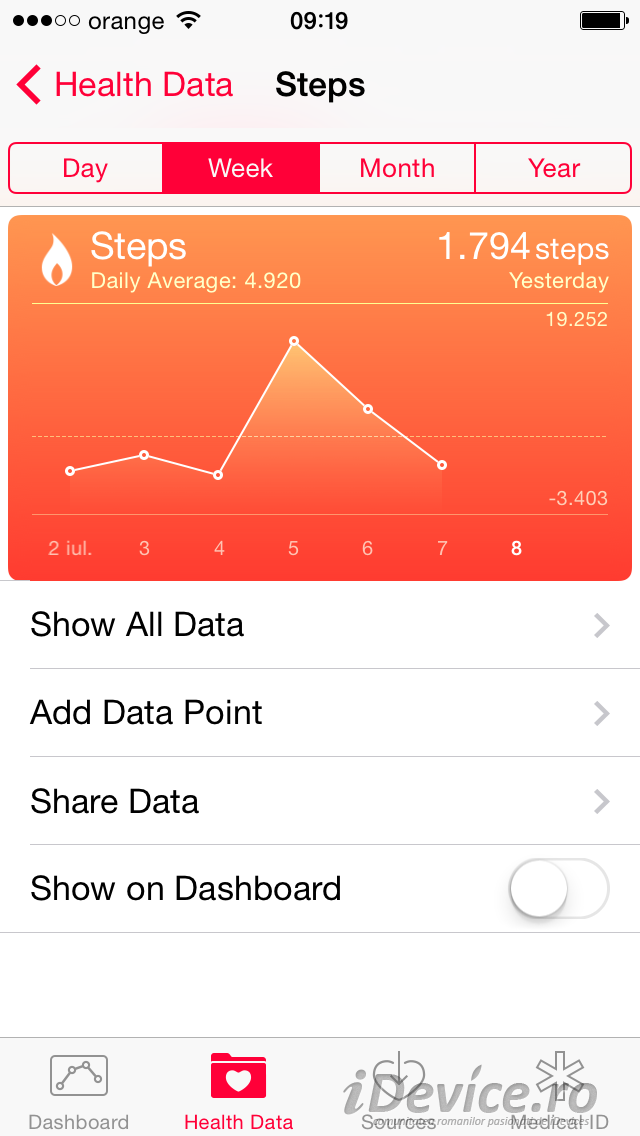Show the Year view
This screenshot has height=1136, width=640.
[x=553, y=168]
